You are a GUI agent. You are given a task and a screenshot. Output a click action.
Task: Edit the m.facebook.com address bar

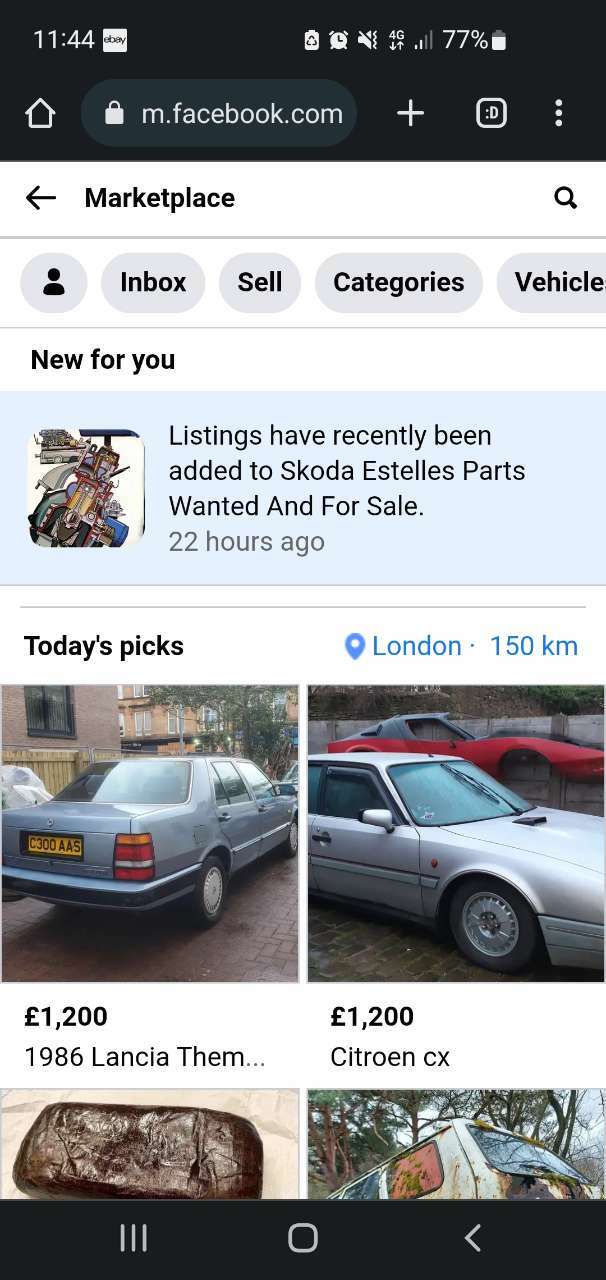[x=218, y=114]
